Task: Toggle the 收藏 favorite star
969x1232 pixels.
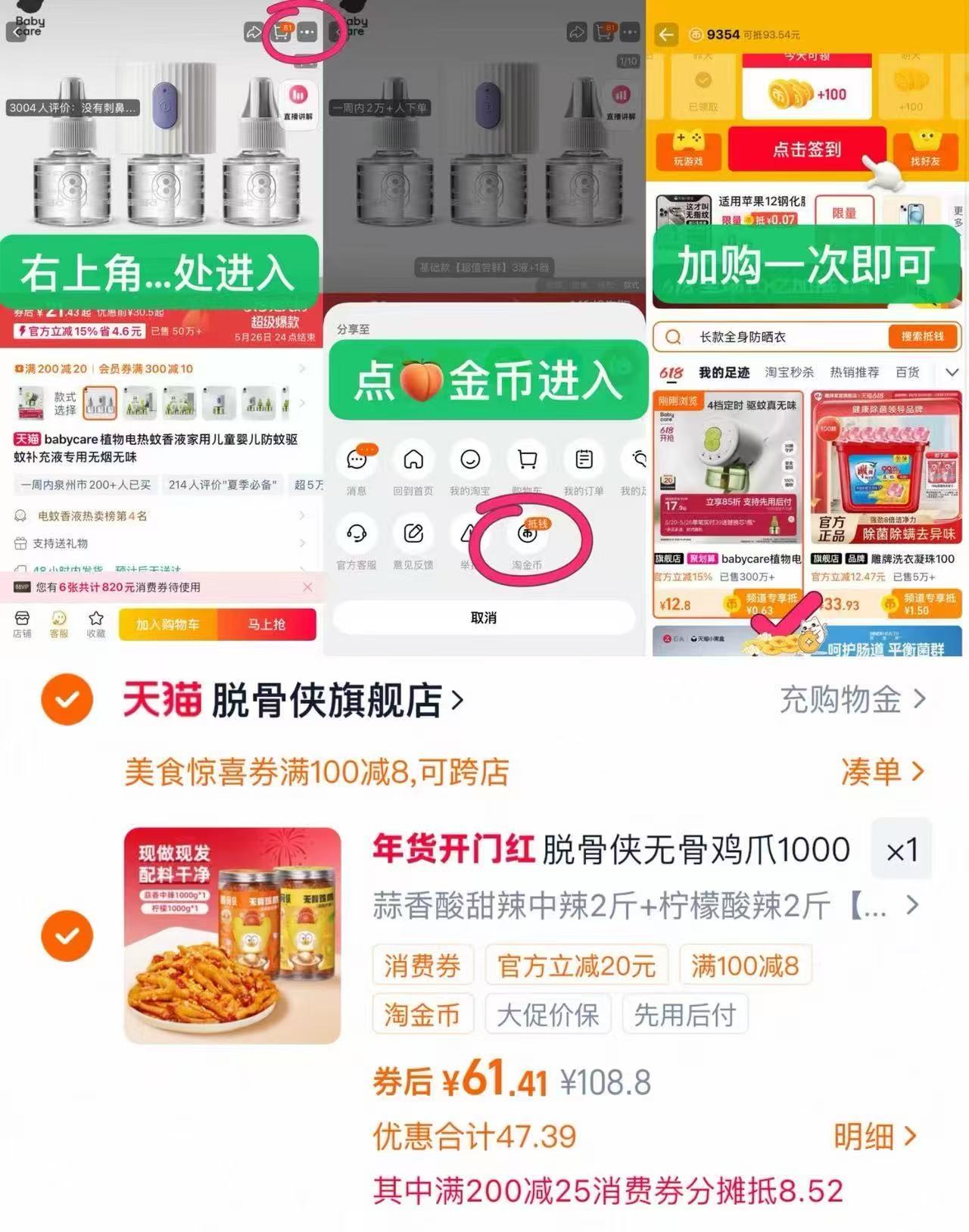Action: coord(94,624)
